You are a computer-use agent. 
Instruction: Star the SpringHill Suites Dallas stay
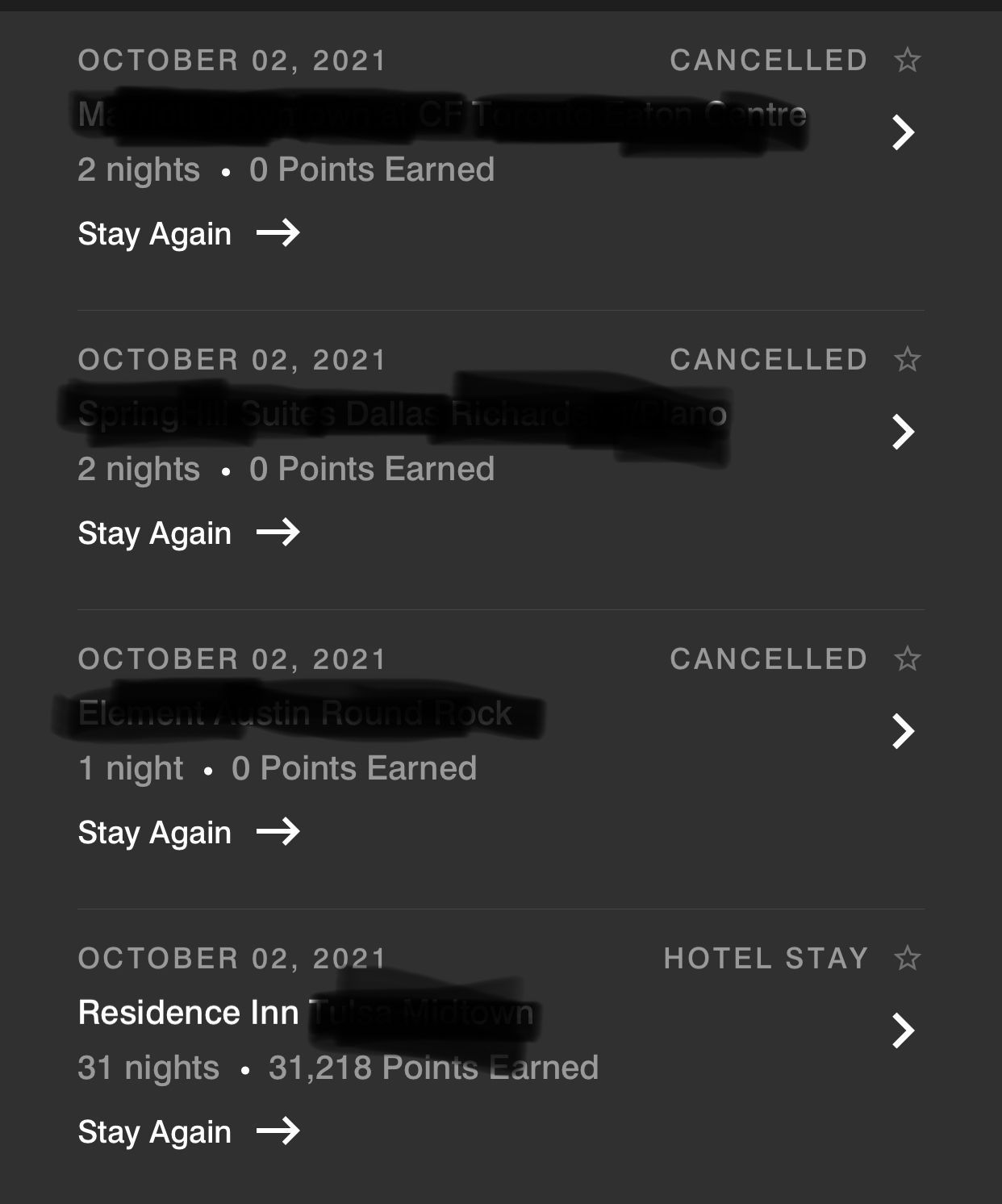pos(908,359)
